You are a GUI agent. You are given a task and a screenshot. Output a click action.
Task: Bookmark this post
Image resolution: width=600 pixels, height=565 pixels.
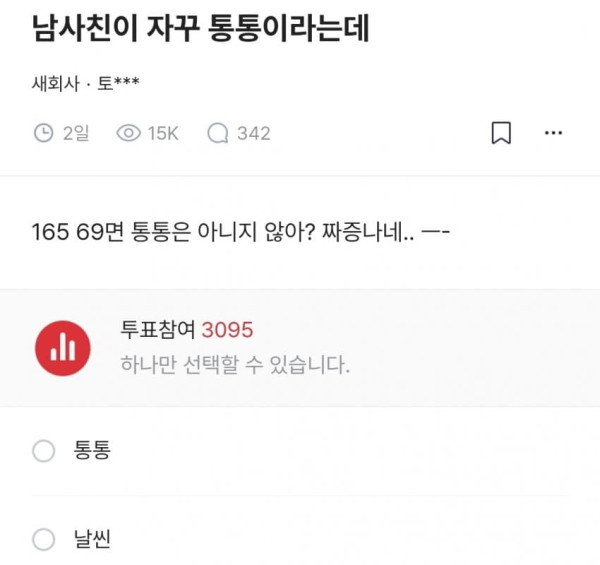(x=501, y=133)
